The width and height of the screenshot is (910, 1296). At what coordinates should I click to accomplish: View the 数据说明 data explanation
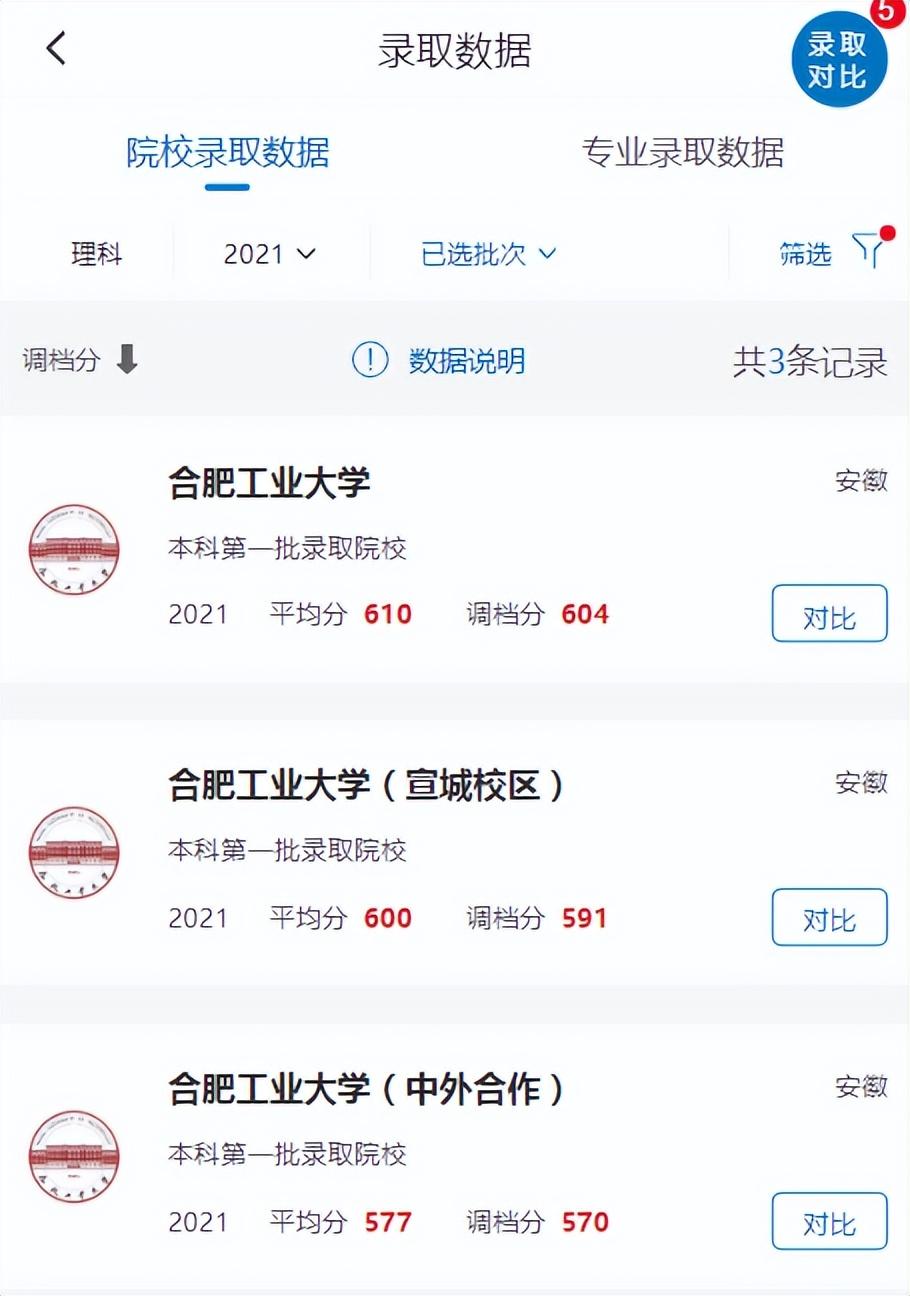[439, 360]
